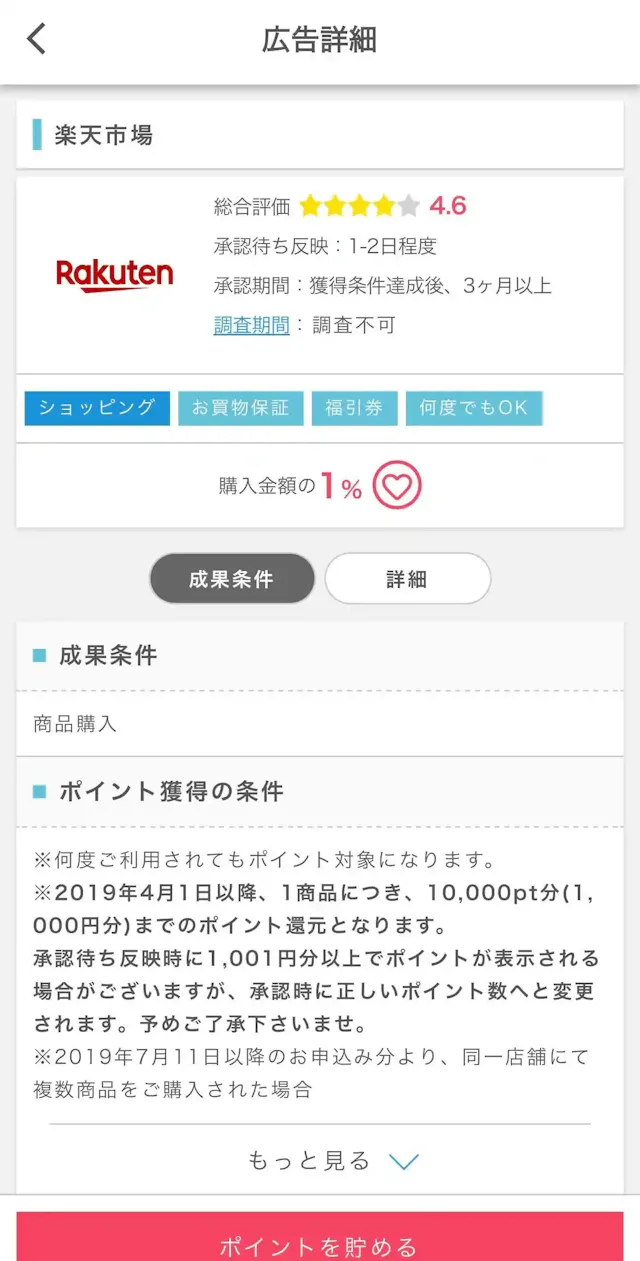Go back from the 広告詳細 page

[x=37, y=40]
